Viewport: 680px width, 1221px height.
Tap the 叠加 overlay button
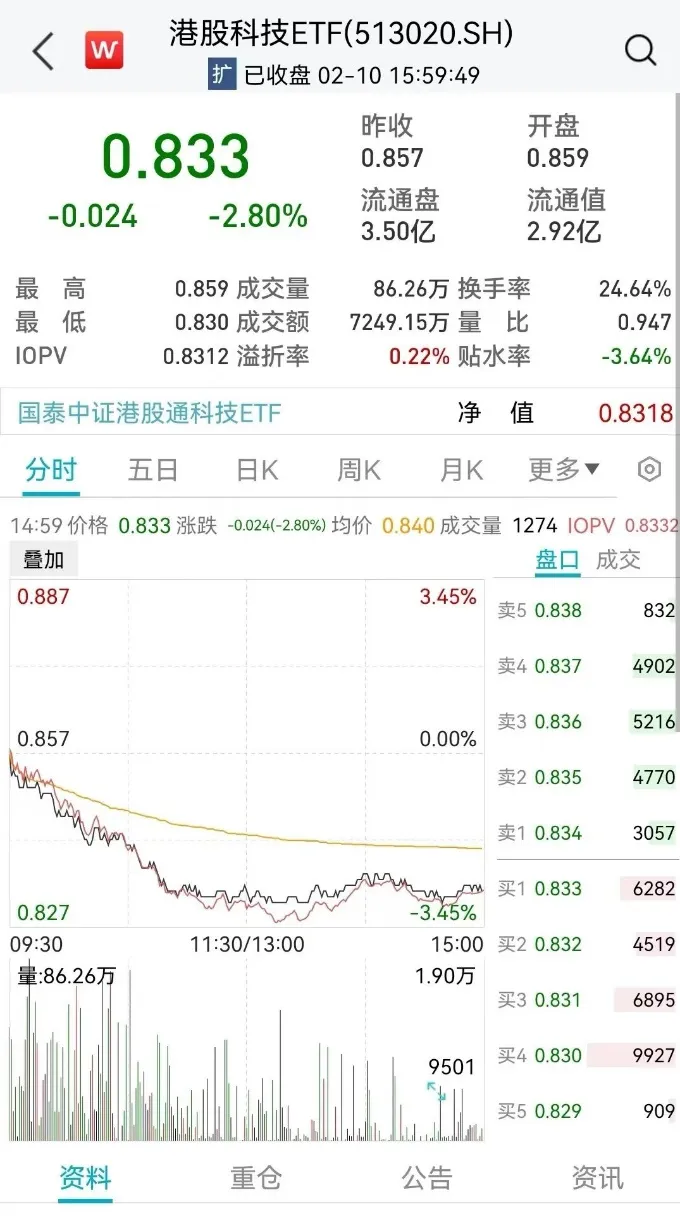[43, 560]
